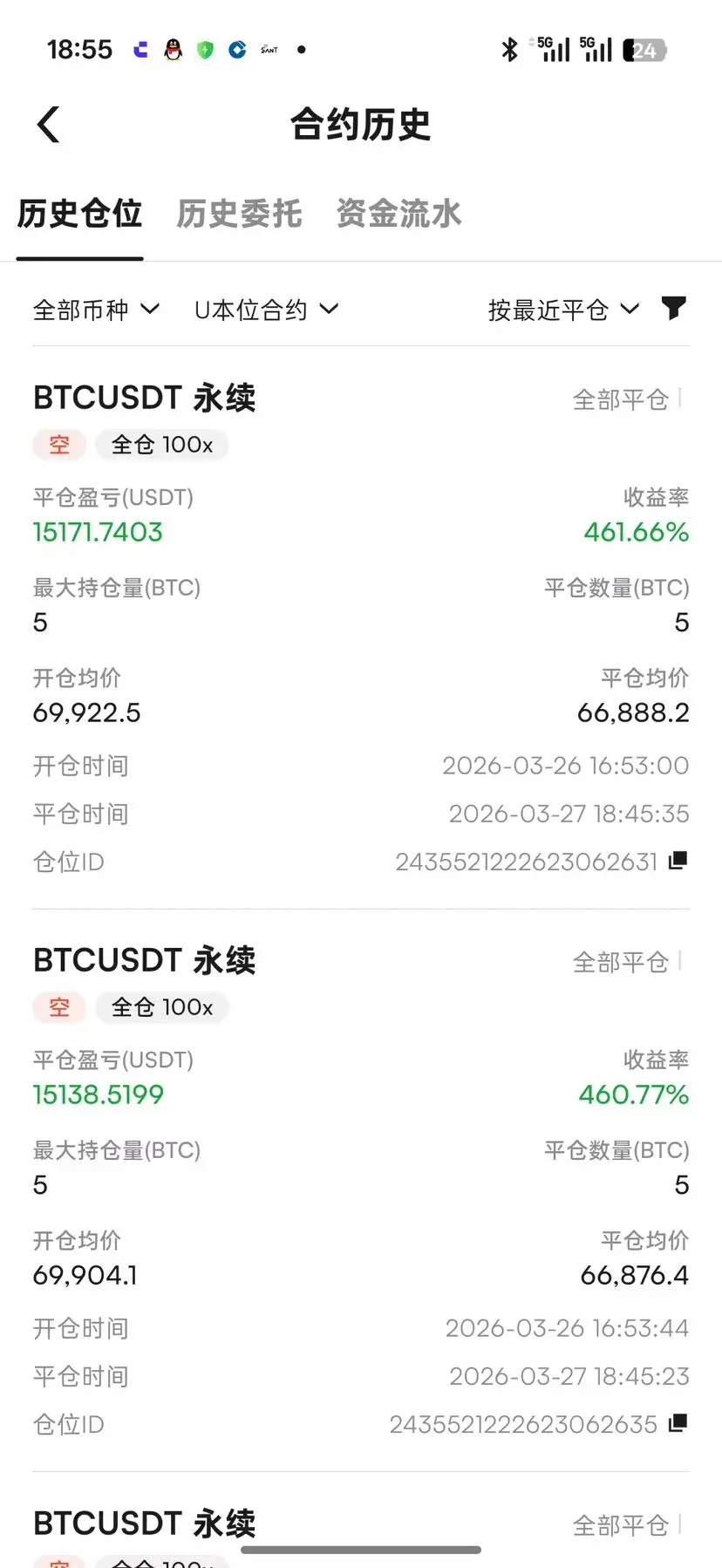Switch to the 资金流水 tab
The height and width of the screenshot is (1568, 722).
398,214
